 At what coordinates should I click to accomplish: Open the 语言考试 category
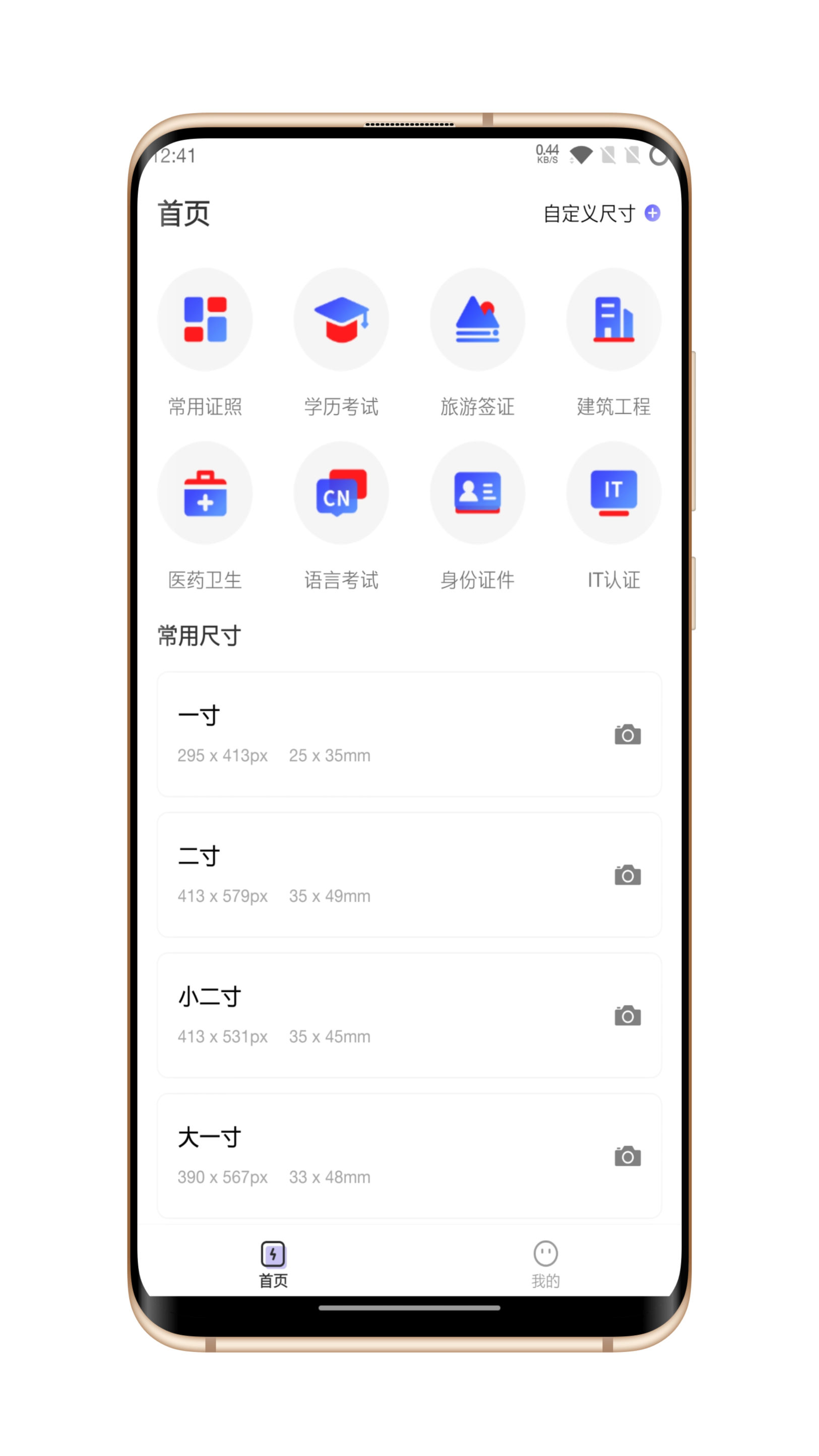(x=341, y=493)
